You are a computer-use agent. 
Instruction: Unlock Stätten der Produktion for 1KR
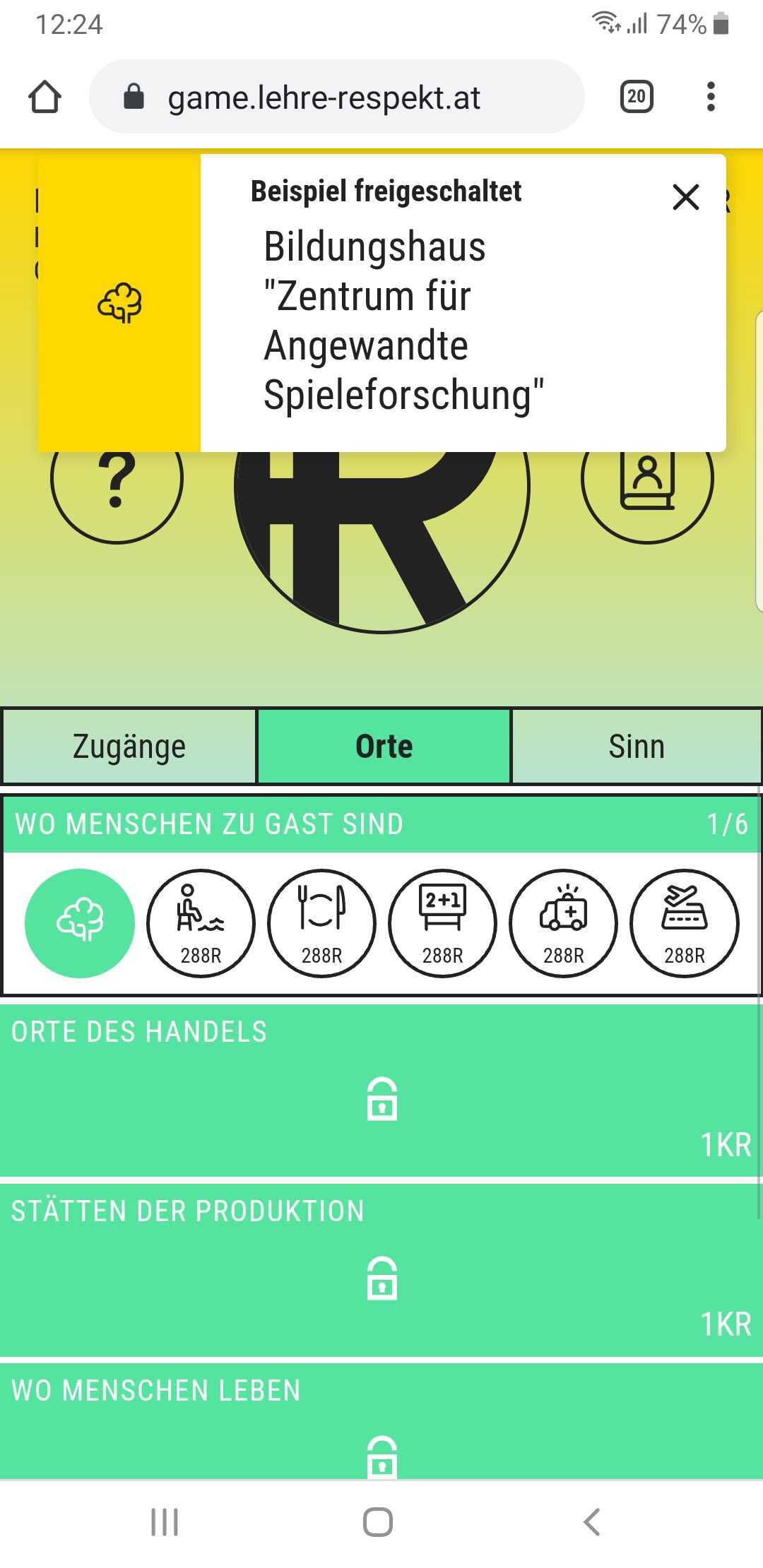coord(381,1278)
